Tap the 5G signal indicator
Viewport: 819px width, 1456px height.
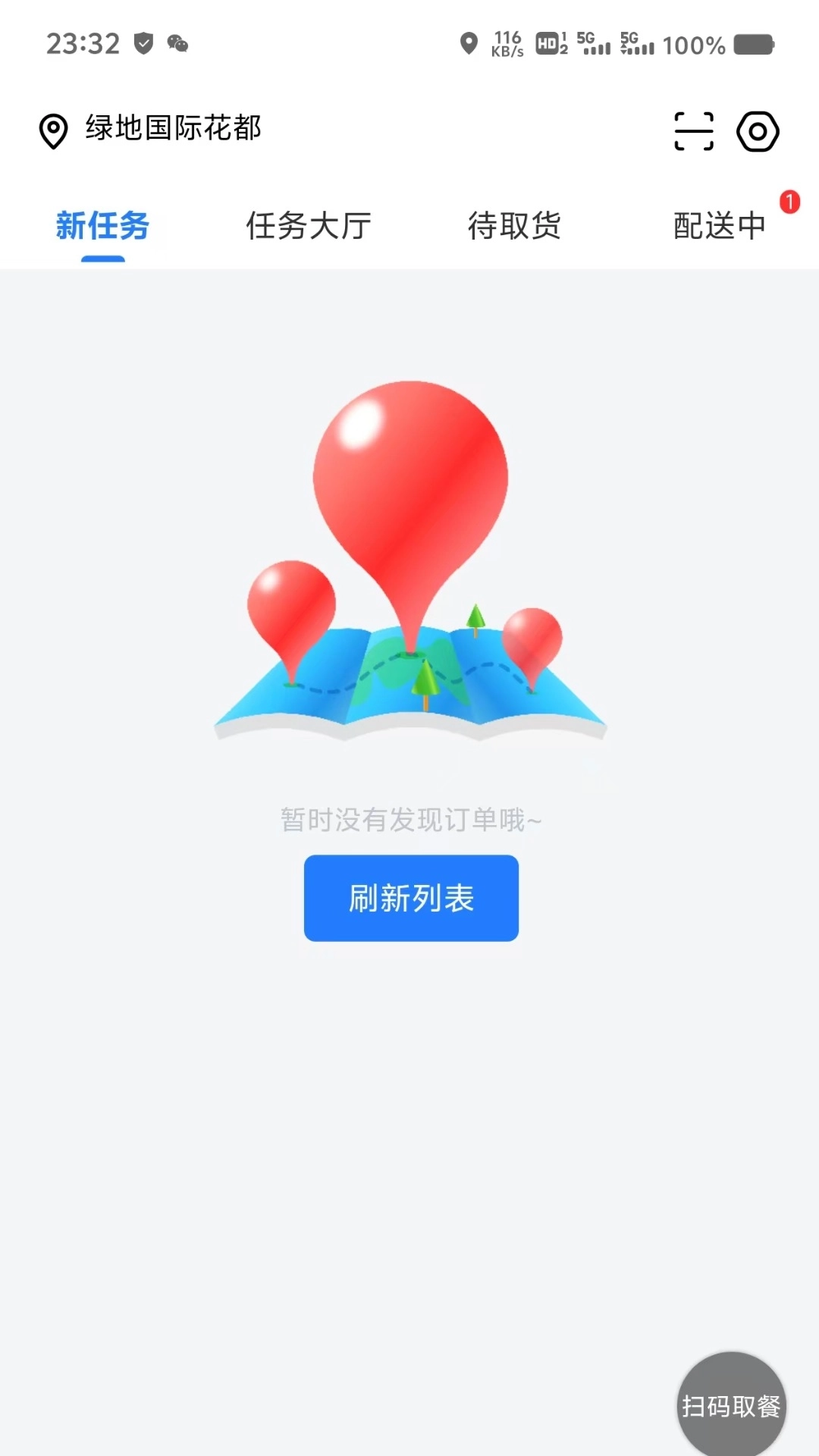point(594,44)
